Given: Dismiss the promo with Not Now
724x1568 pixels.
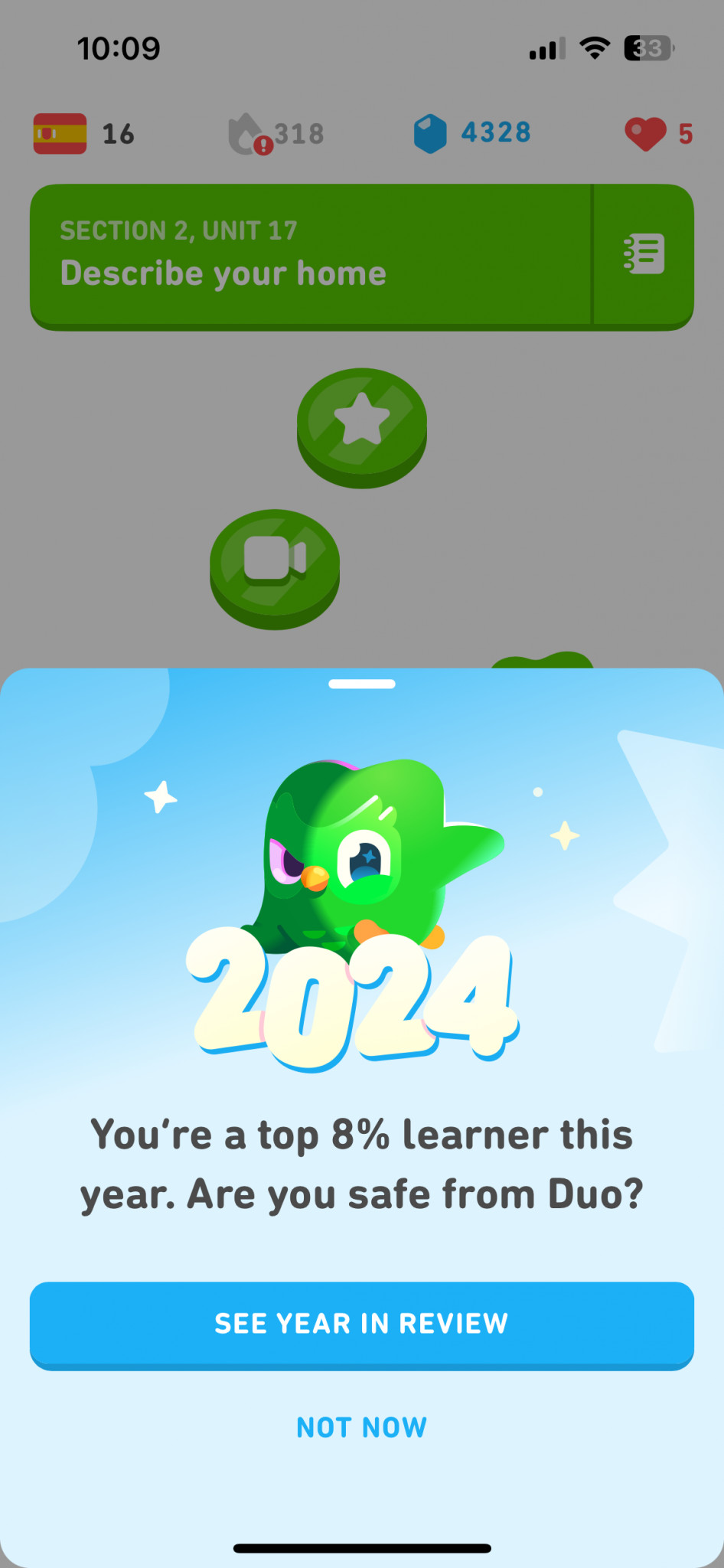Looking at the screenshot, I should tap(362, 1427).
